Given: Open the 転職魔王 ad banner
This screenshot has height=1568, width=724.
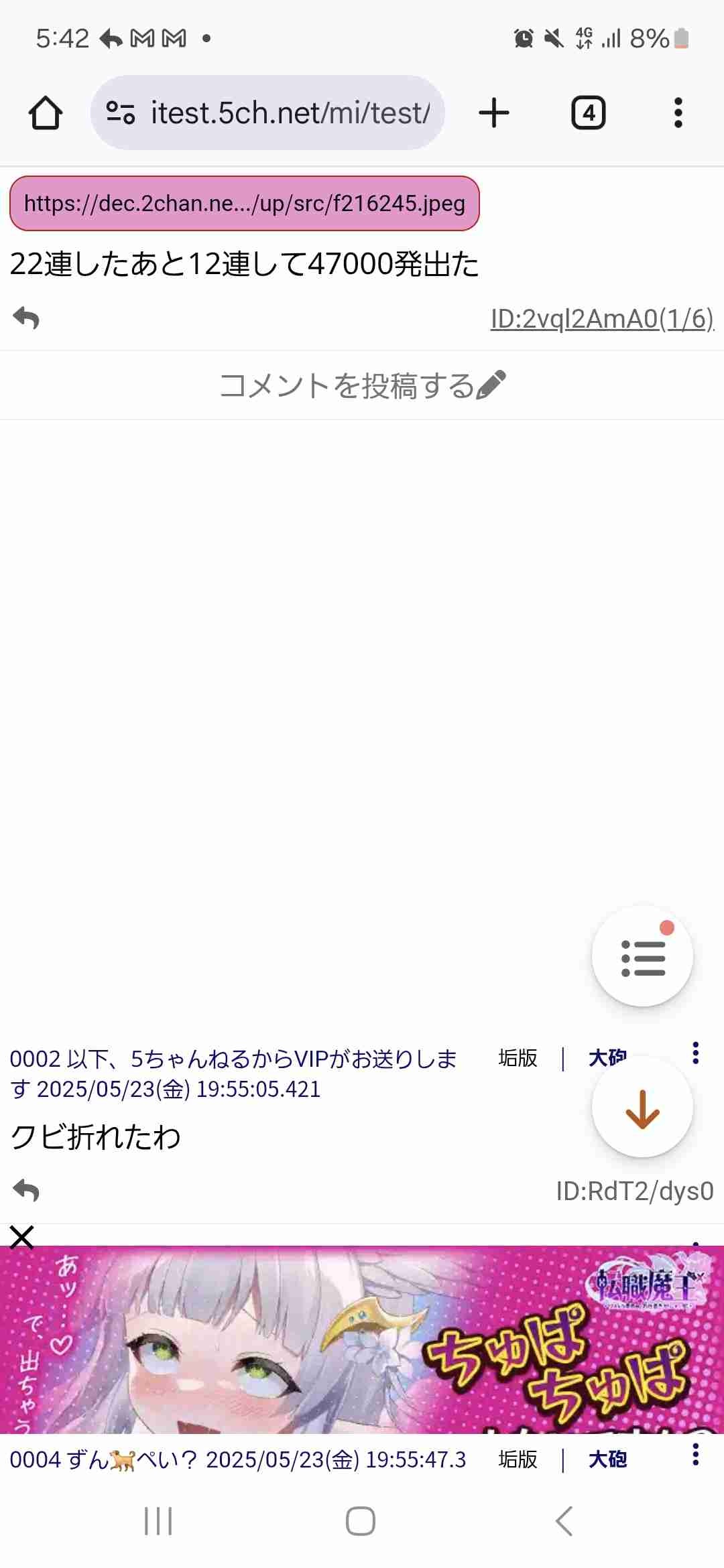Looking at the screenshot, I should 362,1340.
